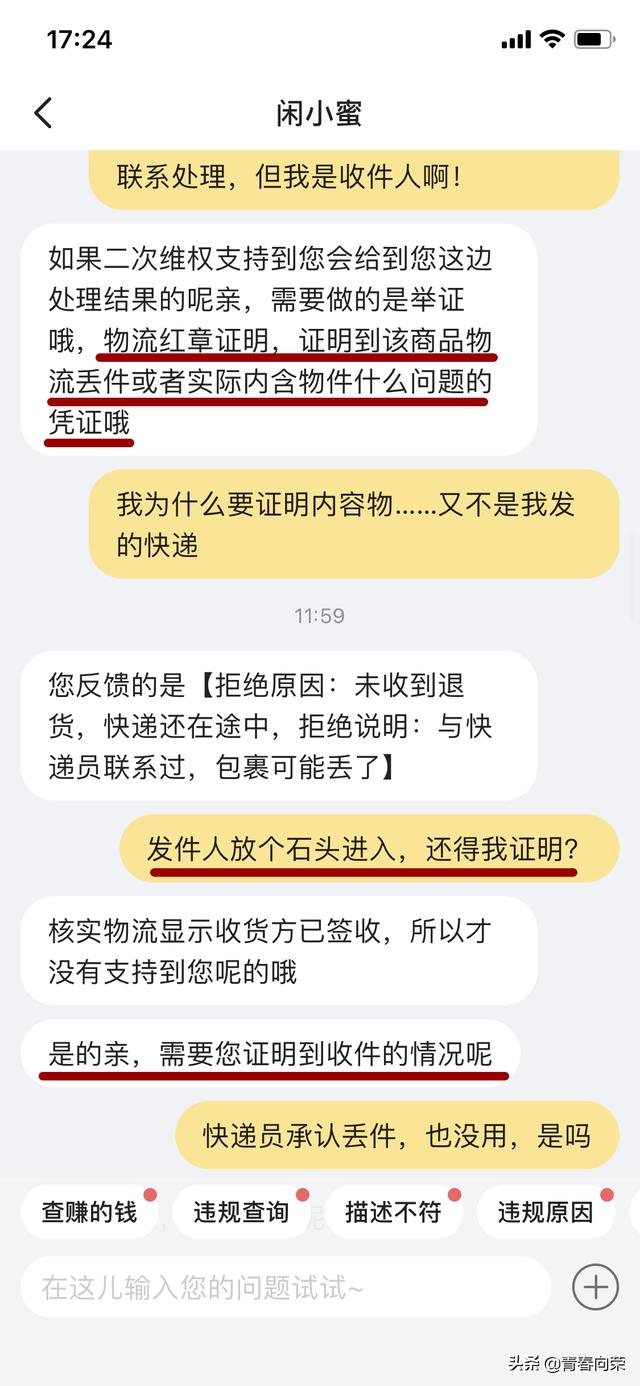Tap the 查赚的钱 quick chip
640x1386 pixels.
coord(89,1212)
